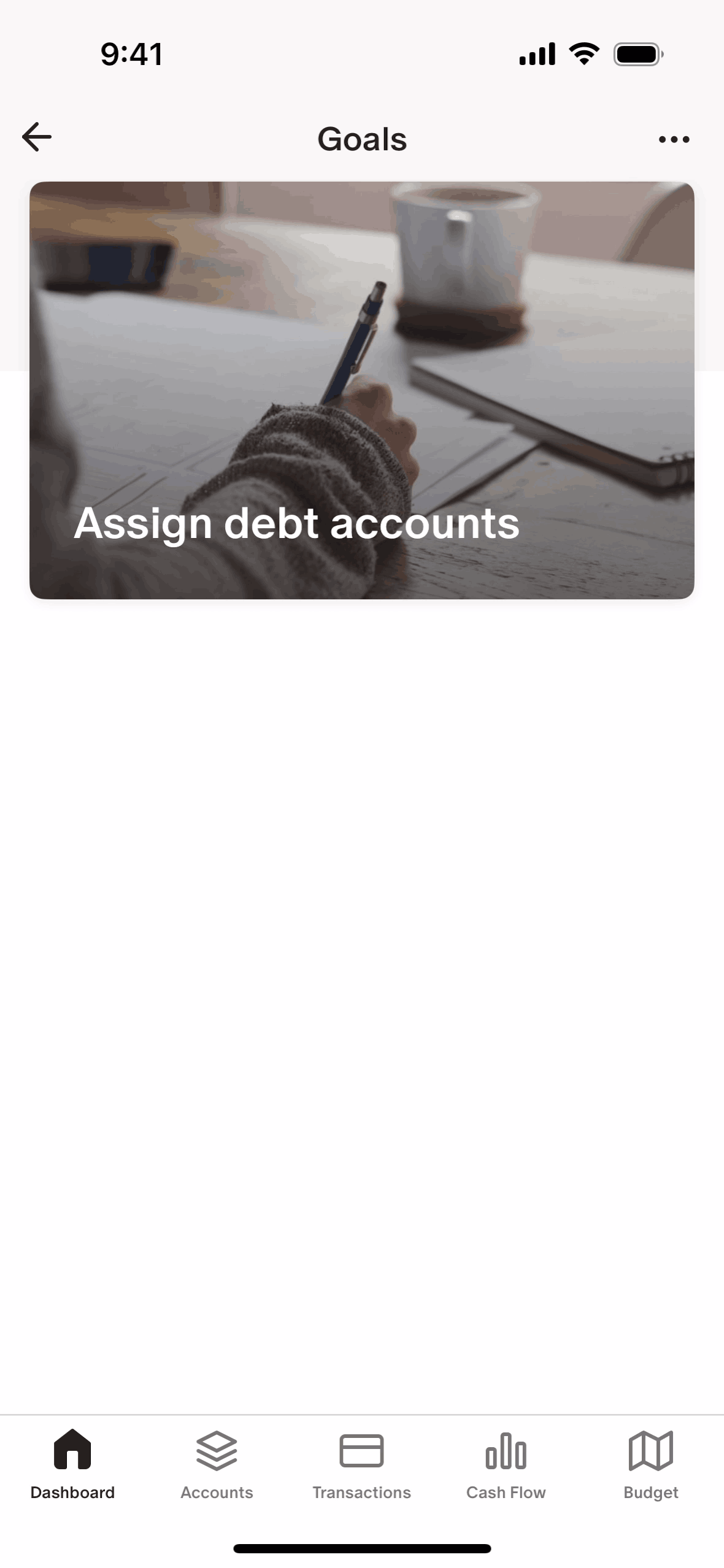The height and width of the screenshot is (1568, 724).
Task: Tap the Wi-Fi icon in the status bar
Action: tap(583, 54)
